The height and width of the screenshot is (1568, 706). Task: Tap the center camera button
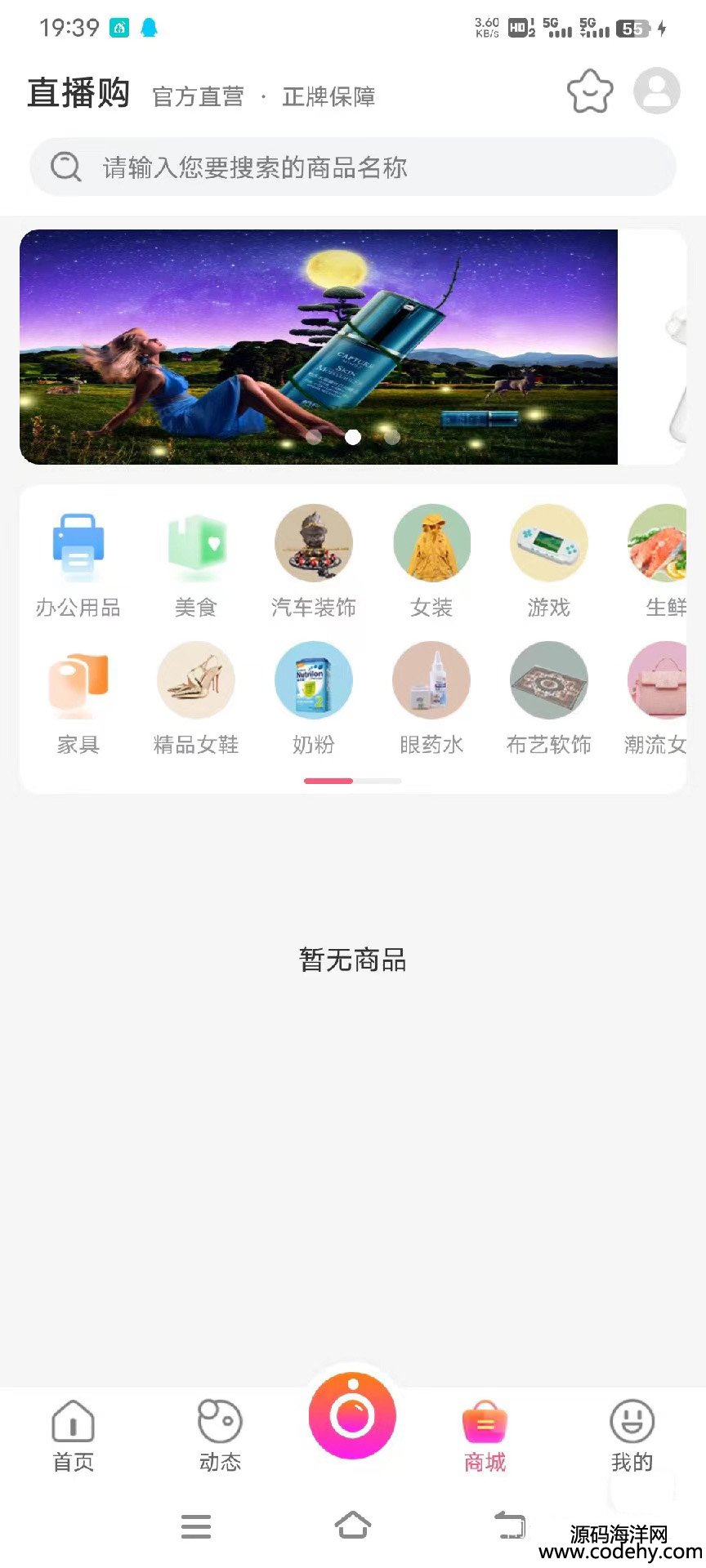coord(352,1415)
